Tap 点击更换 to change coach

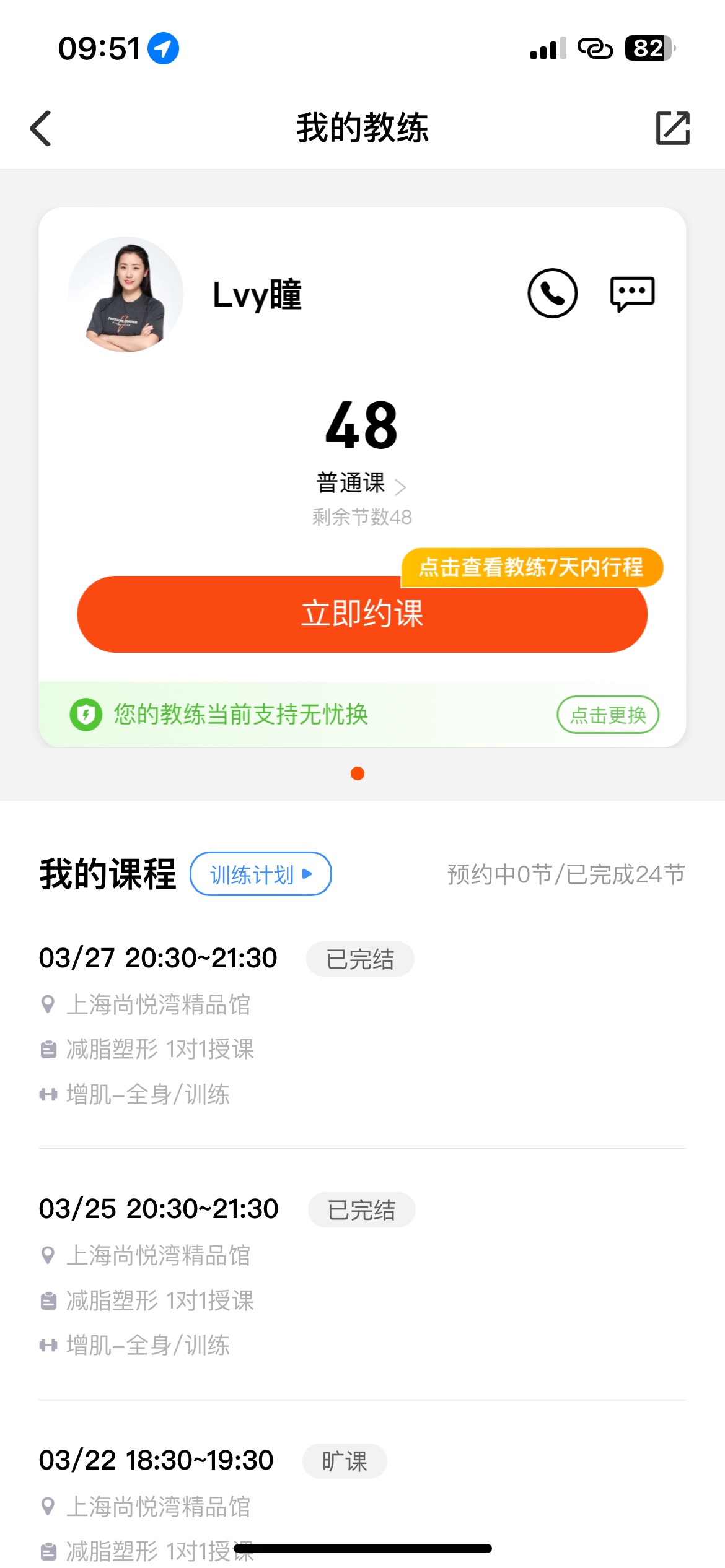click(x=608, y=715)
